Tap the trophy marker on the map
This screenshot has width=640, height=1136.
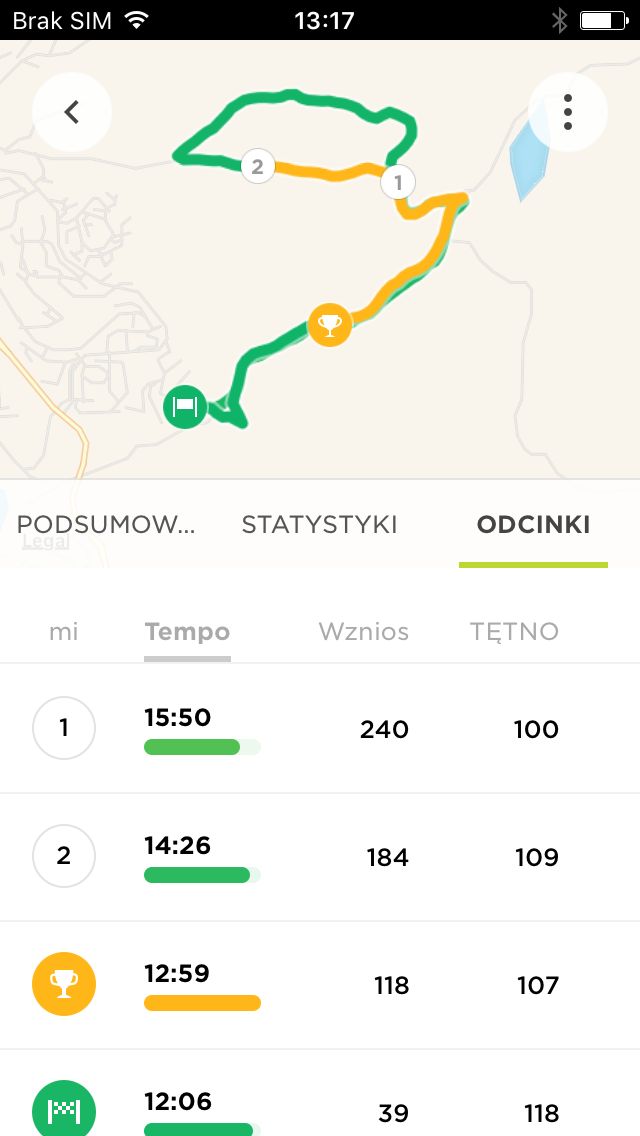[x=330, y=325]
